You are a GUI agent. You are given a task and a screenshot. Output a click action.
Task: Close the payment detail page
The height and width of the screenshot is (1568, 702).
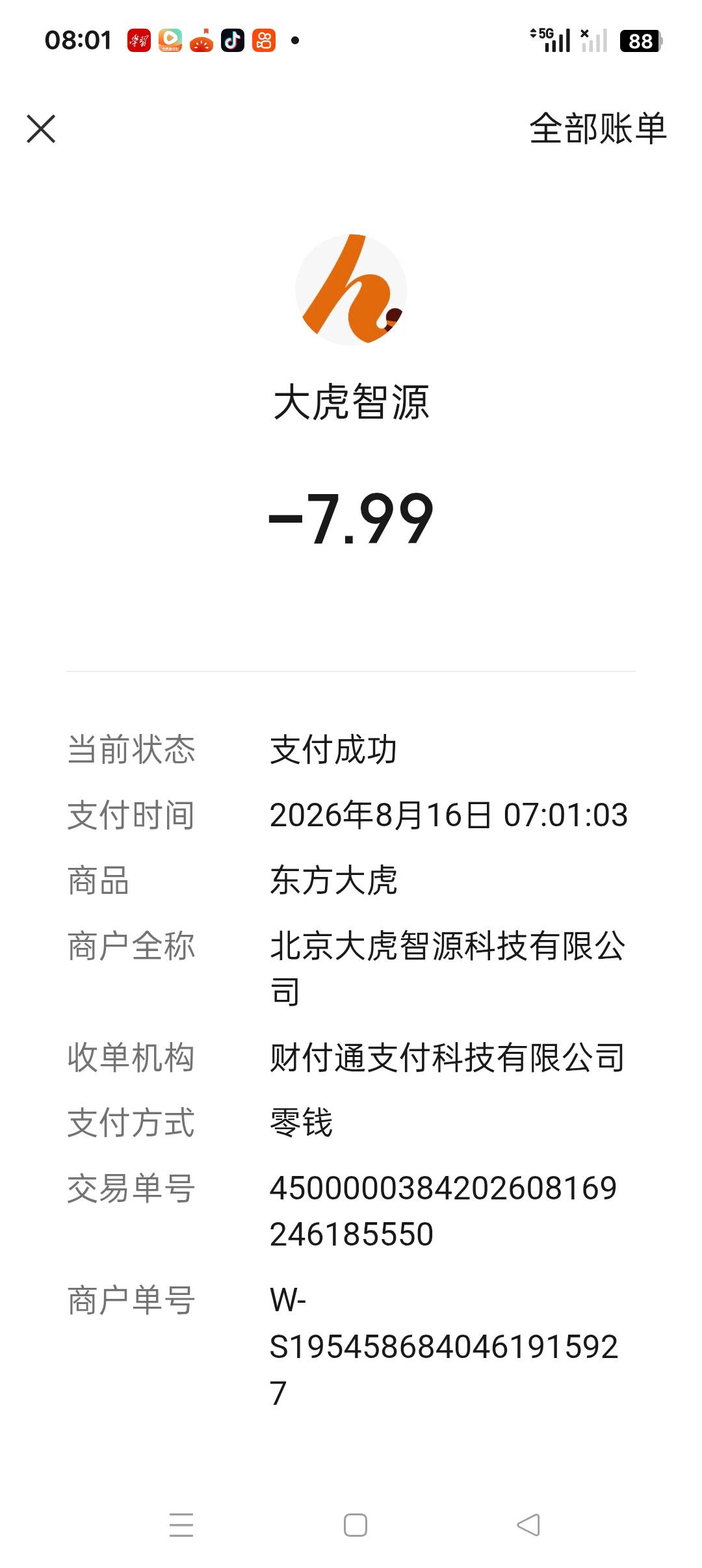(41, 129)
